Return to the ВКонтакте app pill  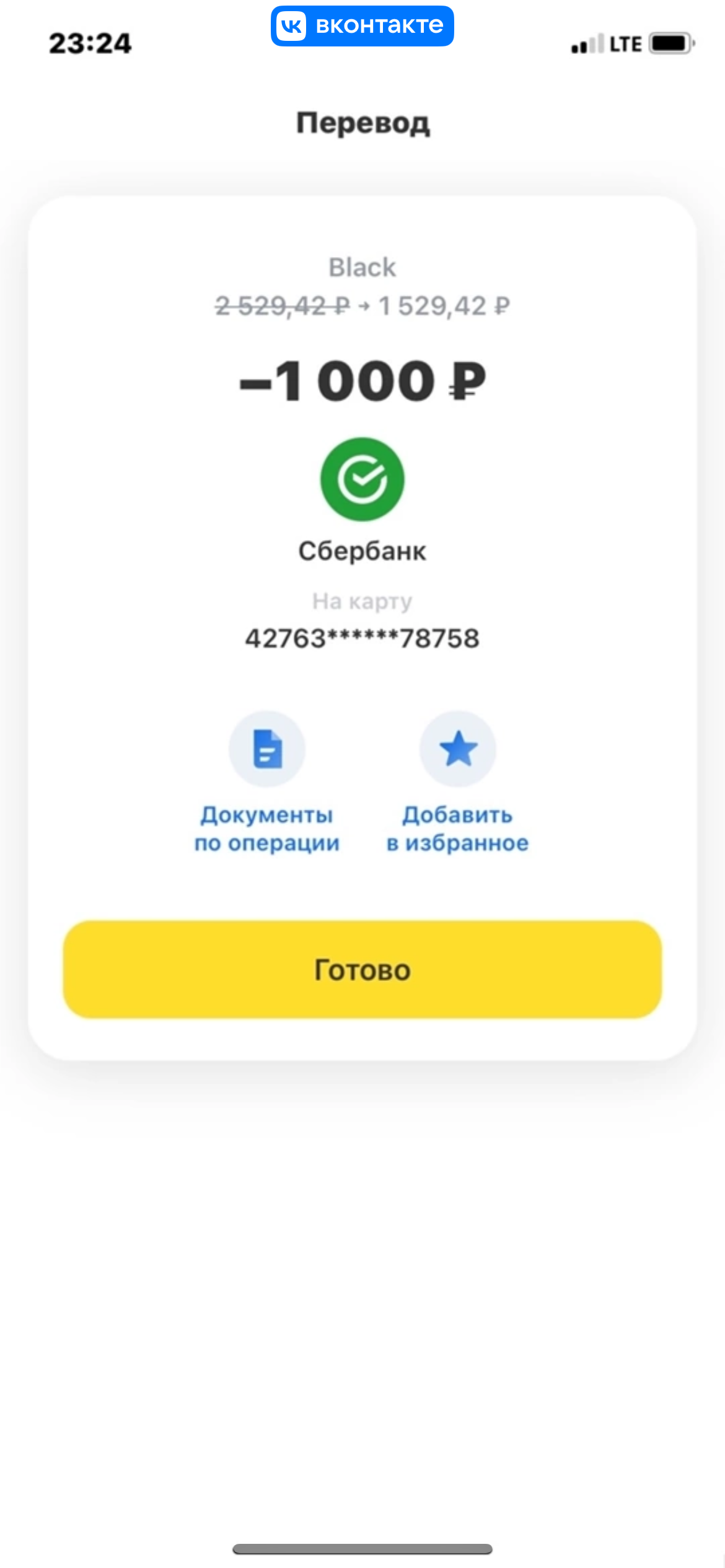click(x=362, y=26)
